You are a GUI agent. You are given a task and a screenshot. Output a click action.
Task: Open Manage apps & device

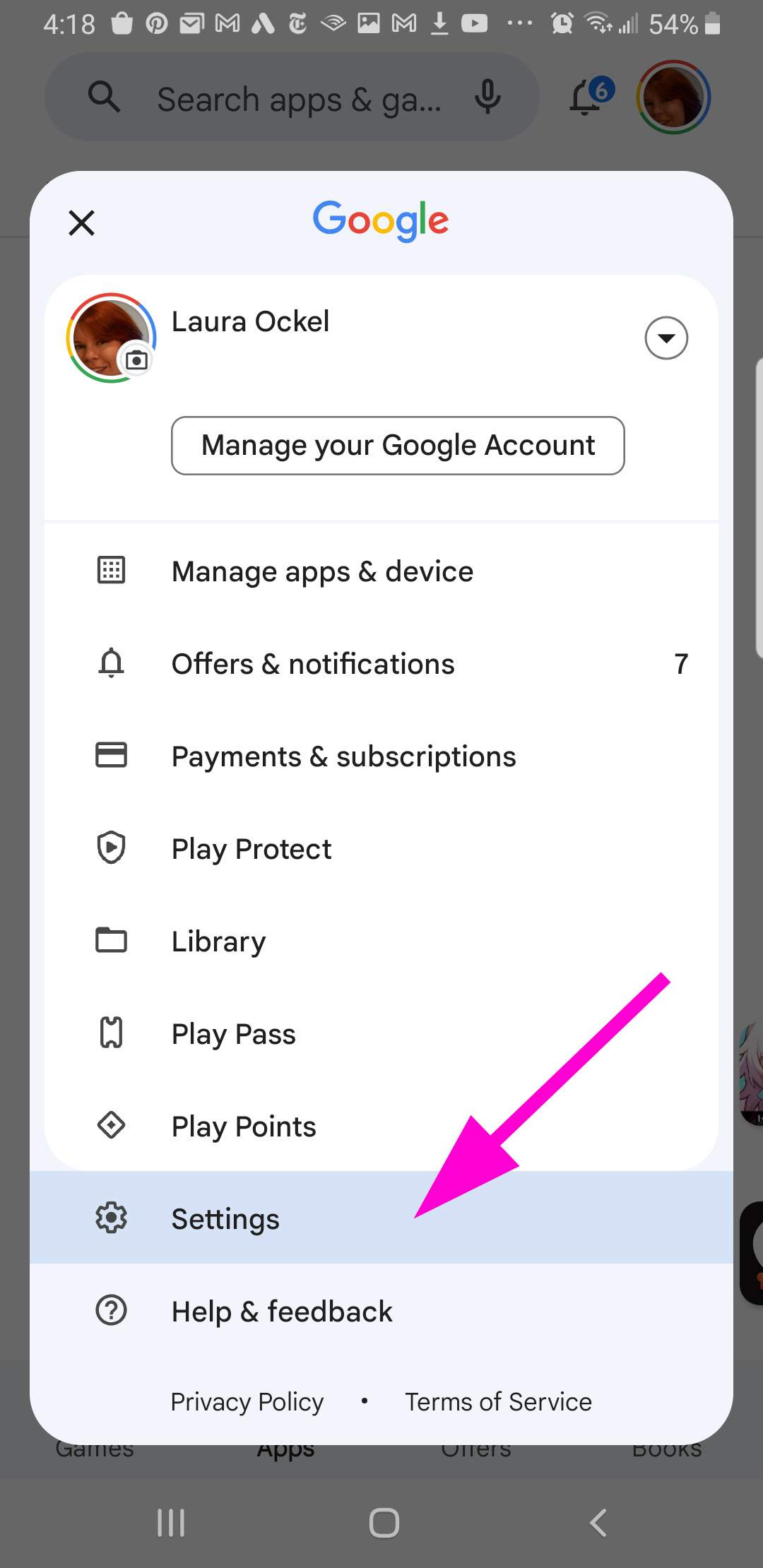(x=381, y=571)
